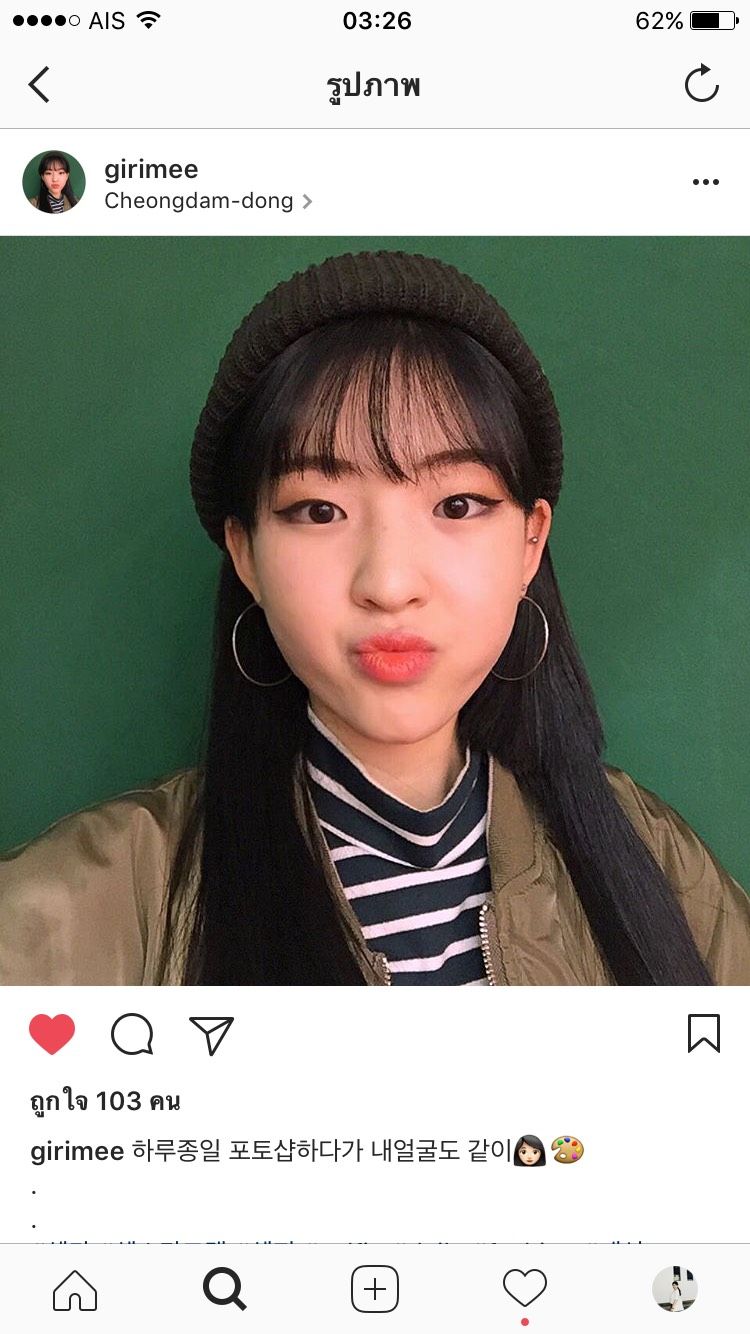Open my profile tab
The image size is (750, 1334).
coord(675,1289)
